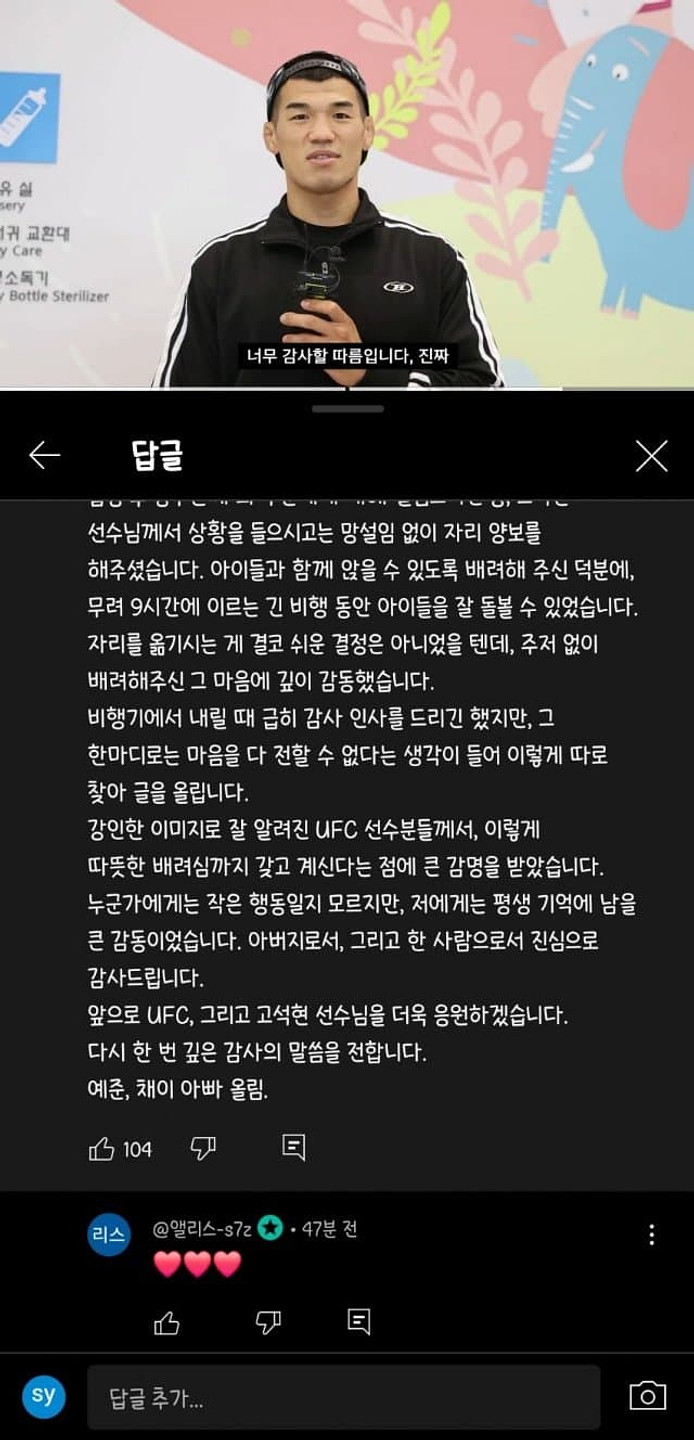This screenshot has width=694, height=1440.
Task: Open overflow menu on 앨리스-s7z's reply
Action: click(651, 1234)
